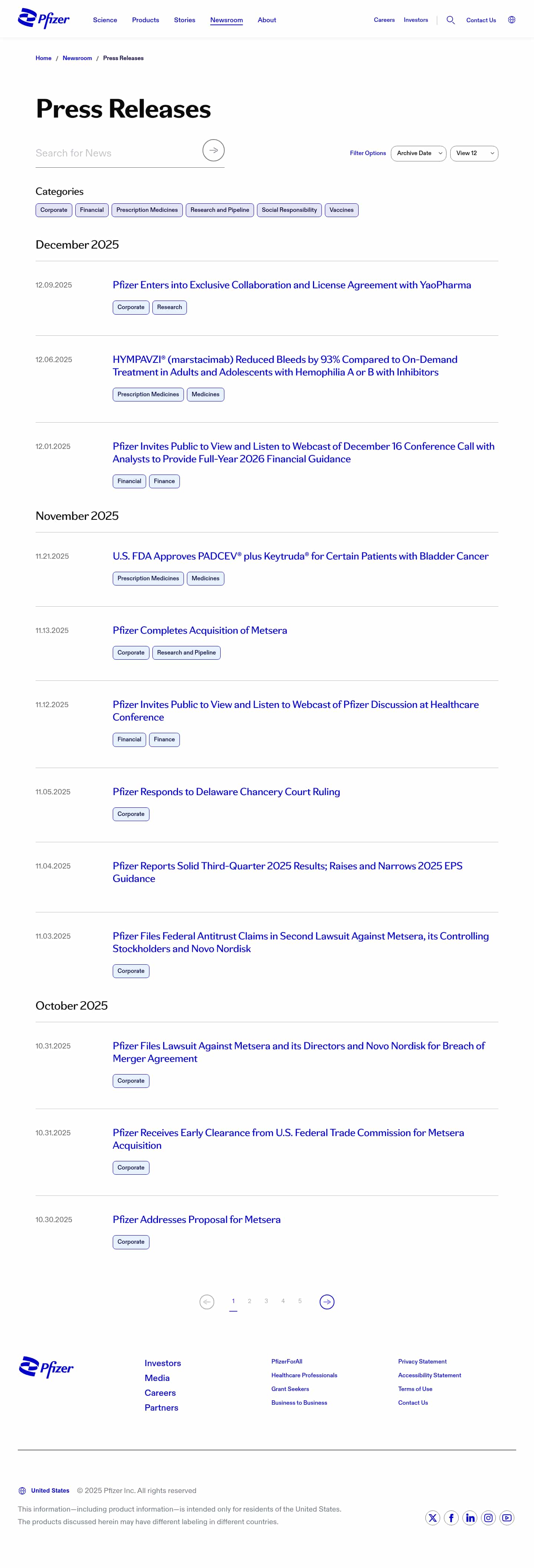This screenshot has width=534, height=1568.
Task: Open Privacy Statement footer link
Action: click(x=422, y=1362)
